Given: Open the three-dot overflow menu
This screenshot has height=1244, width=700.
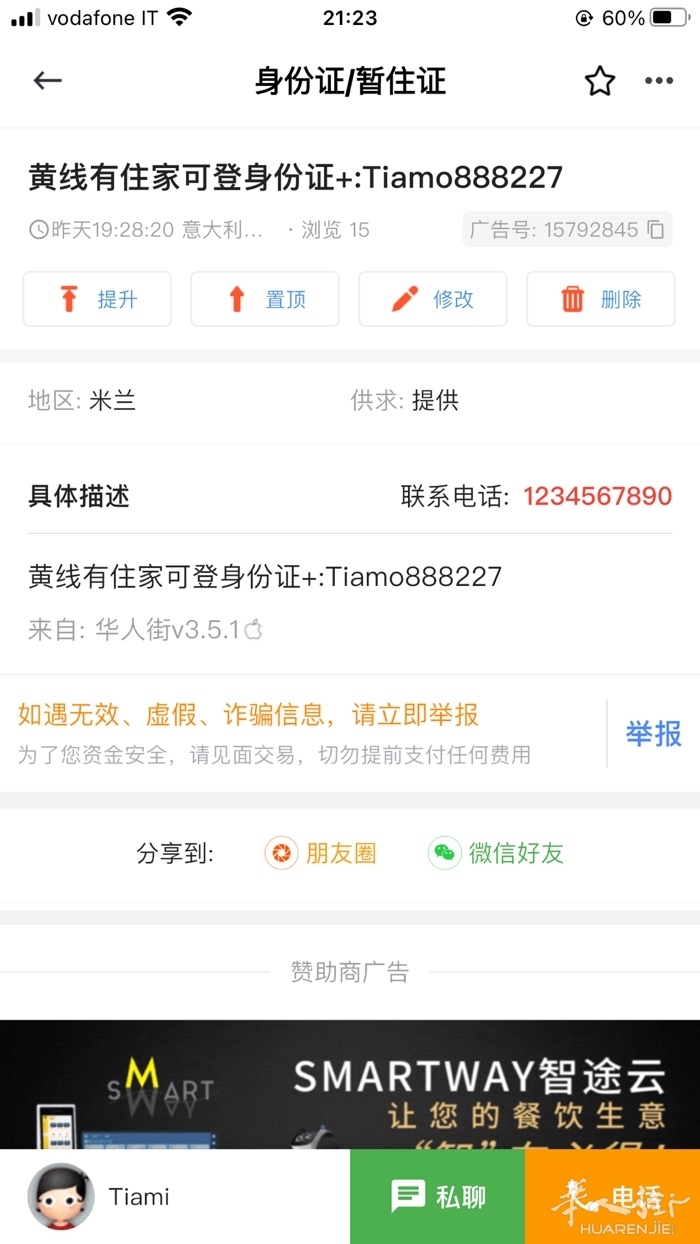Looking at the screenshot, I should pos(659,81).
